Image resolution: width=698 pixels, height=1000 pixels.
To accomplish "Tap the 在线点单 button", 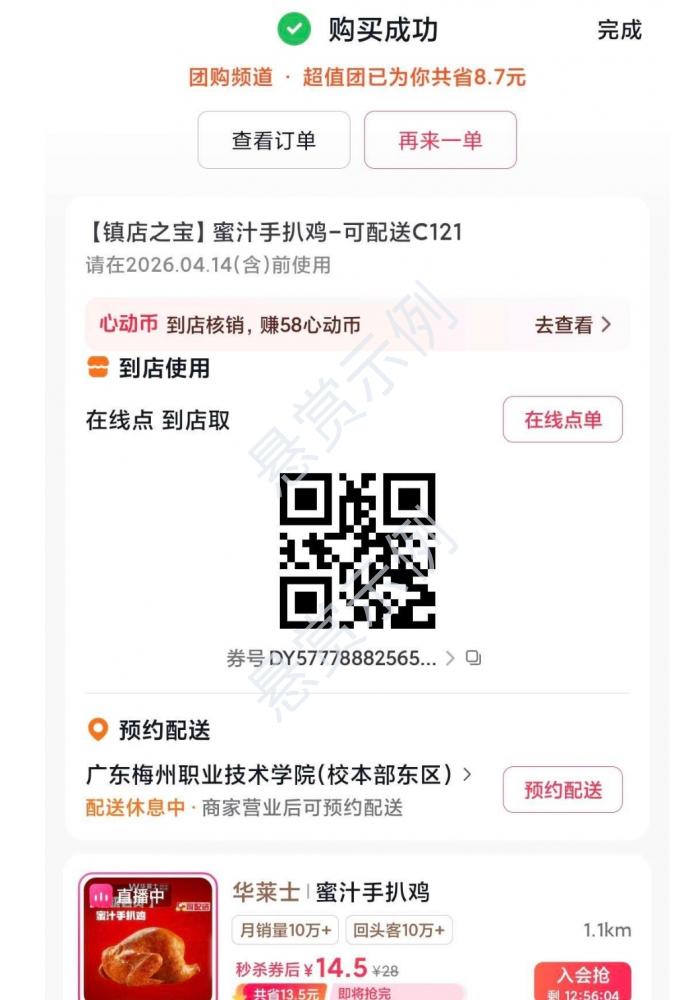I will click(562, 420).
